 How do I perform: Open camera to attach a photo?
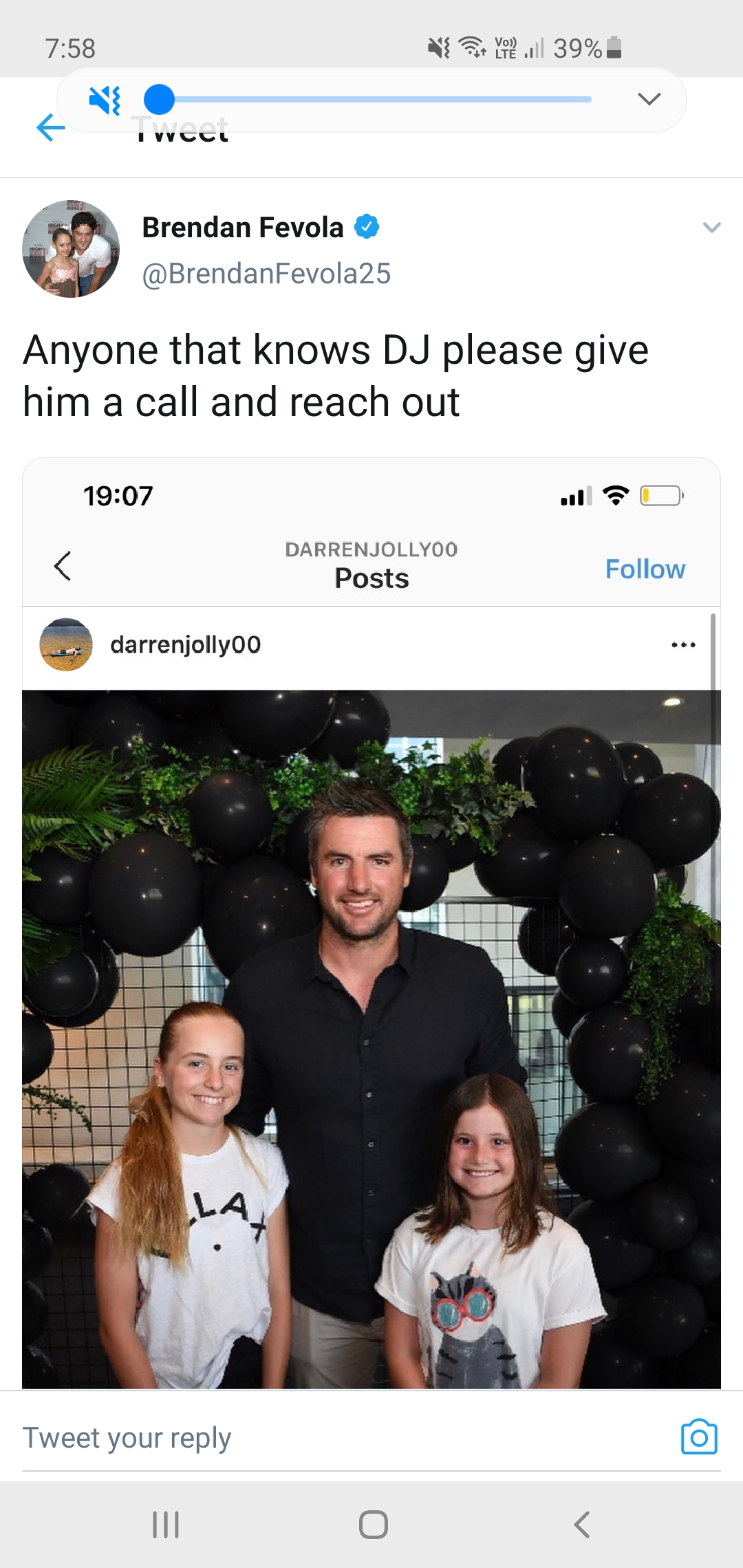coord(699,1437)
